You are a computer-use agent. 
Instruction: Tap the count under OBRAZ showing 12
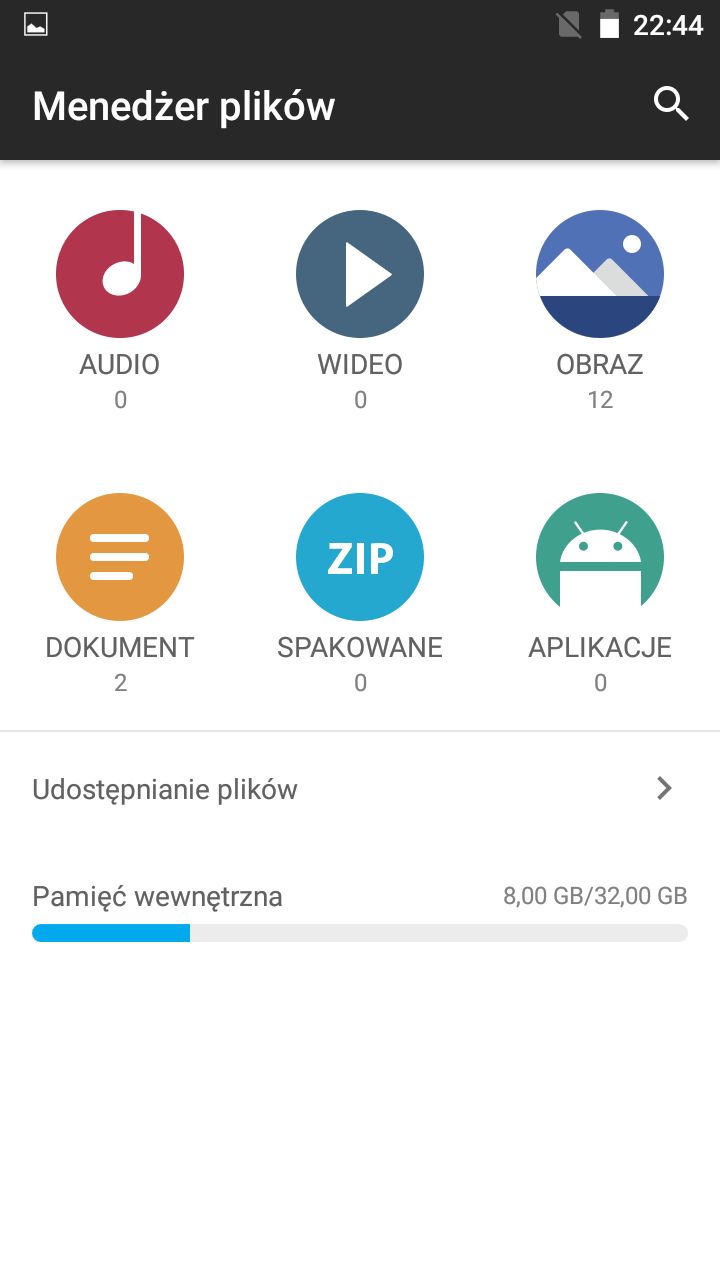(x=599, y=399)
